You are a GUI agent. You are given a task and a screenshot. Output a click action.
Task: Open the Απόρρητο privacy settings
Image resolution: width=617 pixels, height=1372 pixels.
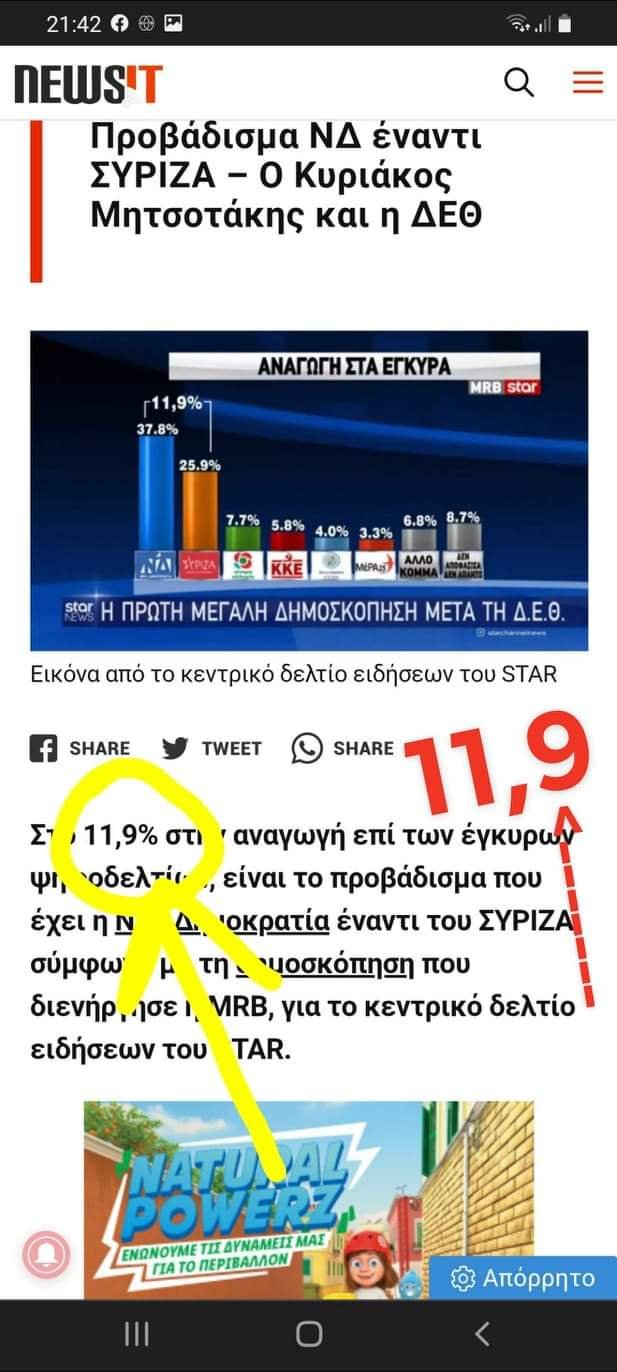tap(523, 1278)
